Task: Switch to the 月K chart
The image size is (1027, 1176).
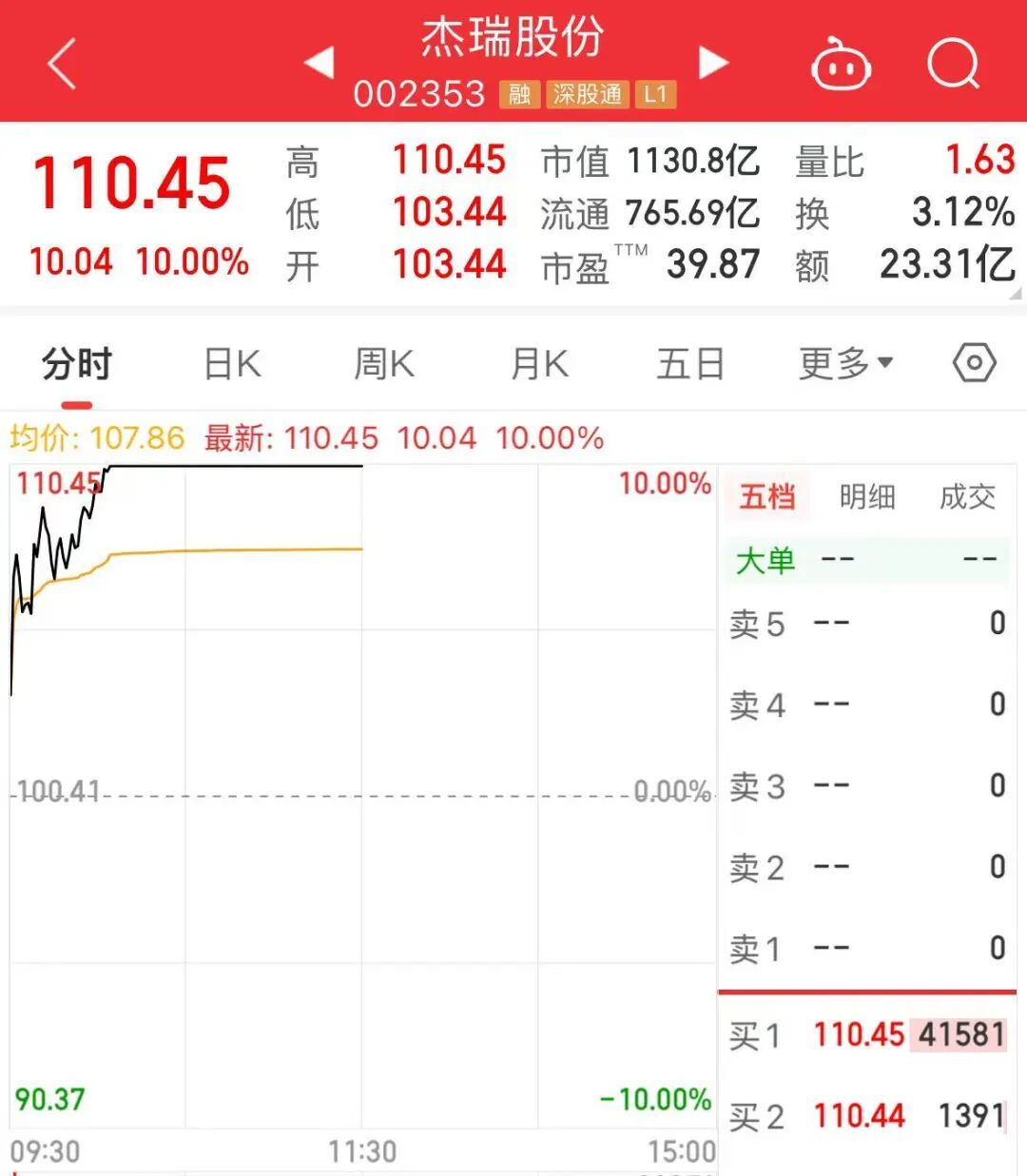Action: (x=539, y=364)
